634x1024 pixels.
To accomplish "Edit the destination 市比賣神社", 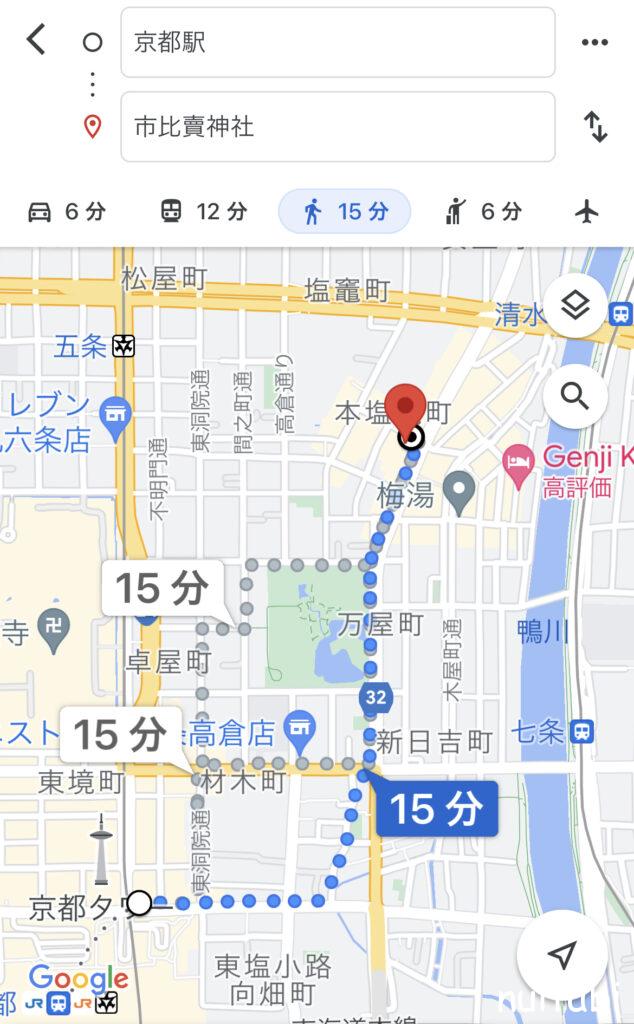I will click(x=337, y=127).
